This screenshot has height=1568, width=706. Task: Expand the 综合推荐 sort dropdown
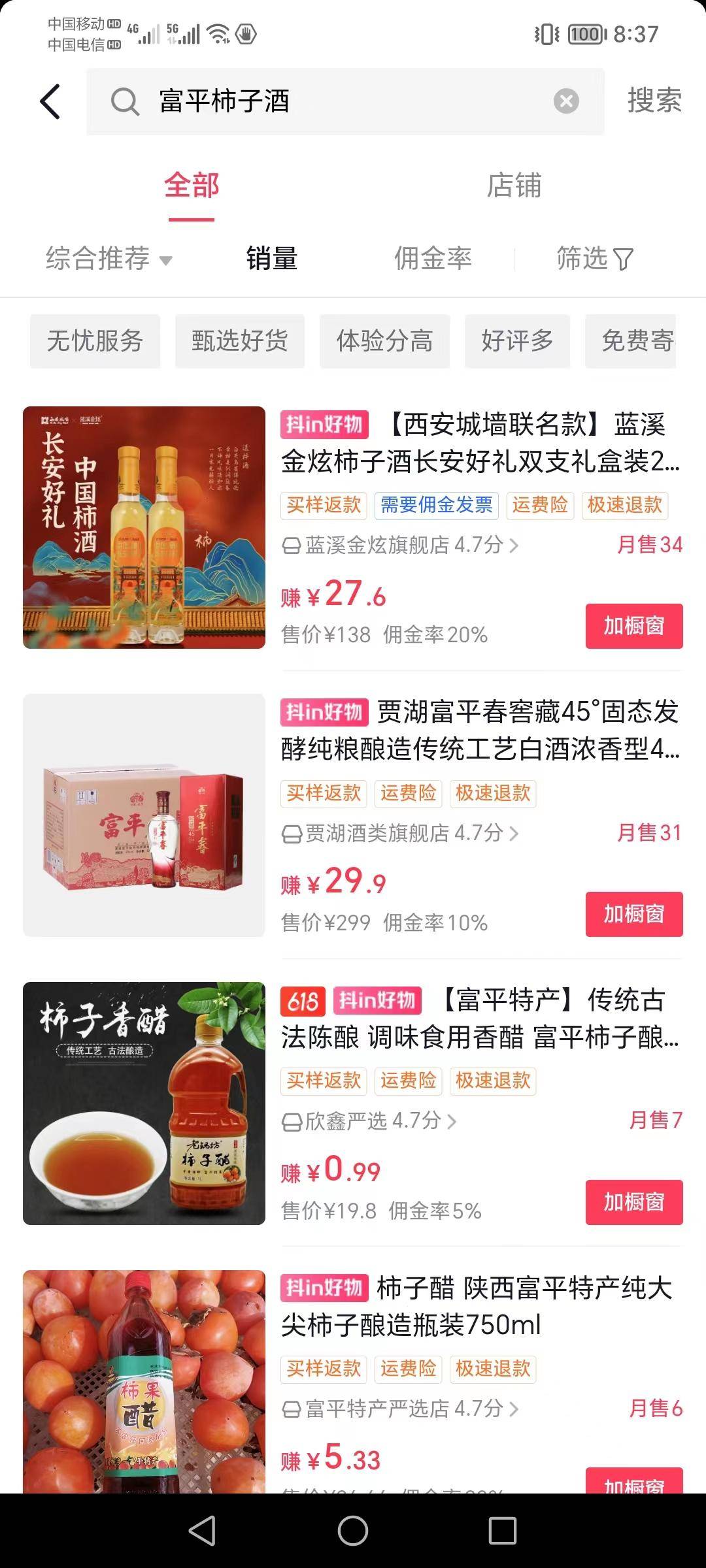click(109, 259)
